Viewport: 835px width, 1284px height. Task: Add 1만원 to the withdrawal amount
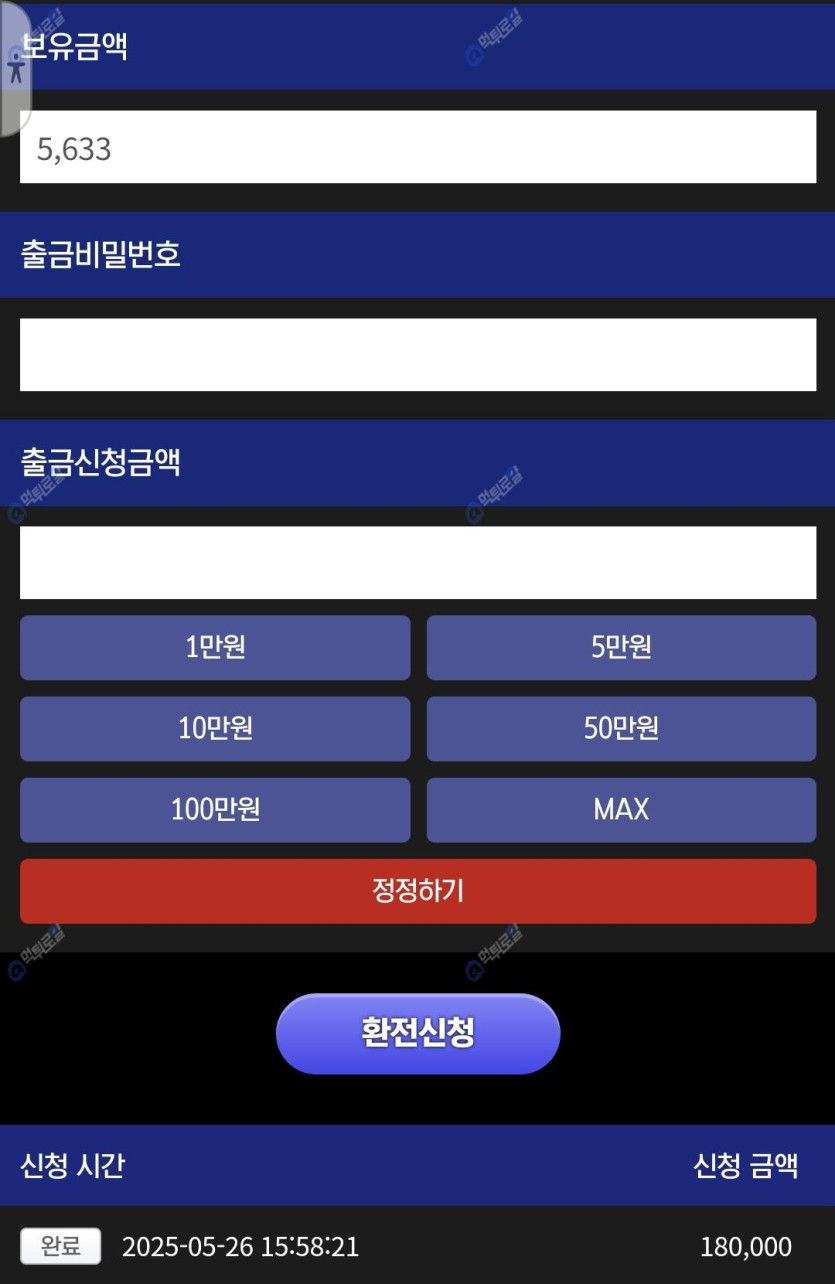click(x=215, y=647)
